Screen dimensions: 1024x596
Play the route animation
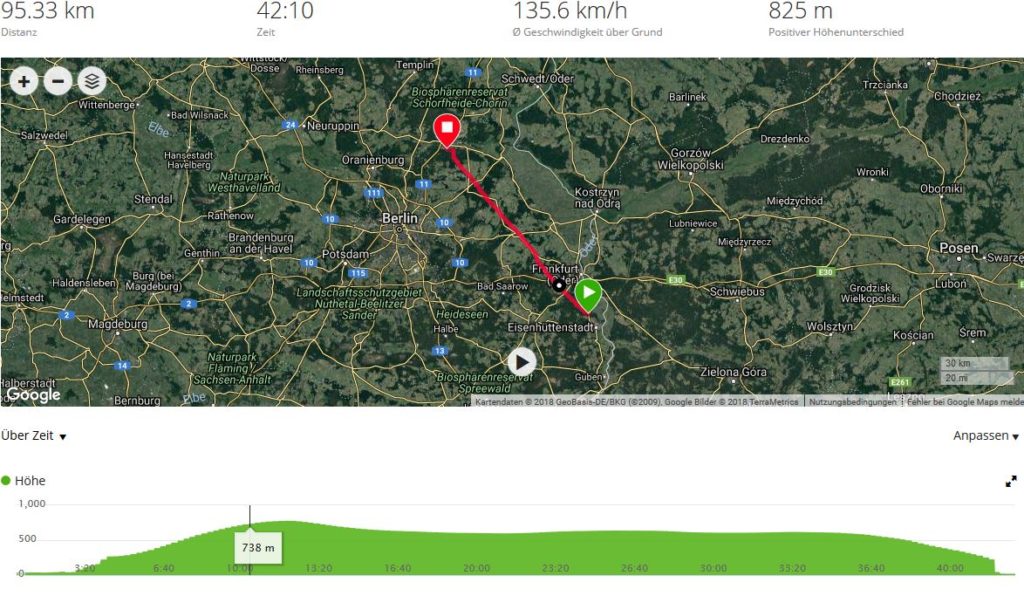point(521,362)
